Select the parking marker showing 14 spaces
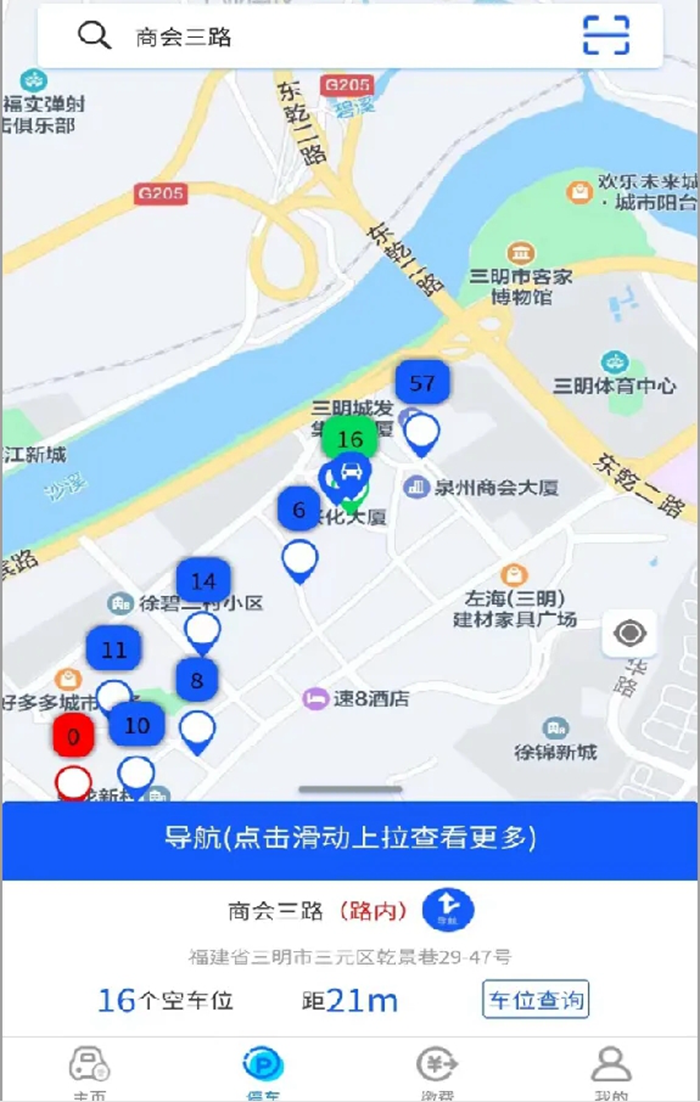700x1102 pixels. (203, 581)
